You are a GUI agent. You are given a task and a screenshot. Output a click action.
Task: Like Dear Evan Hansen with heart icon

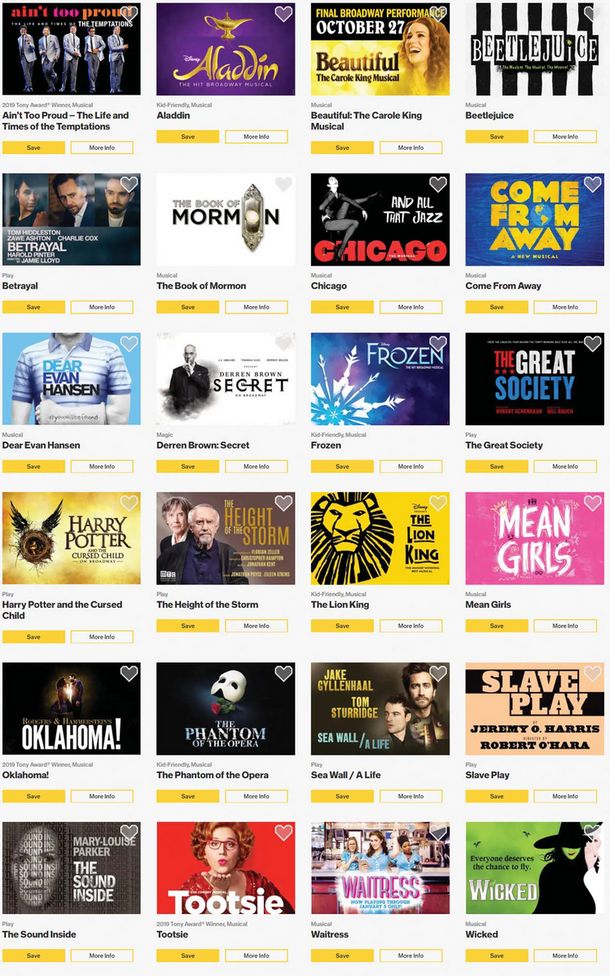[x=129, y=343]
